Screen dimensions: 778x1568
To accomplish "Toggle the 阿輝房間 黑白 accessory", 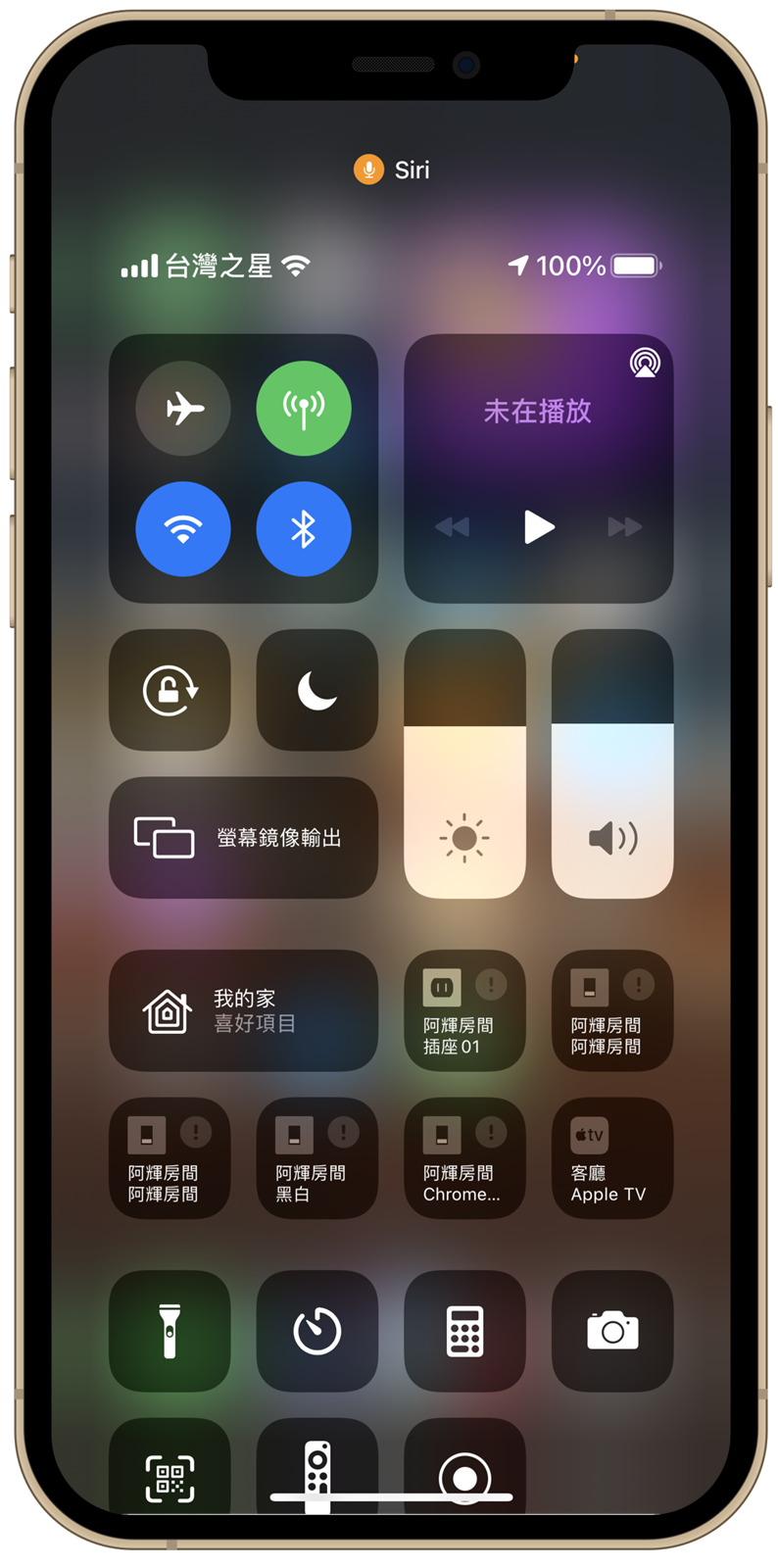I will coord(316,1158).
